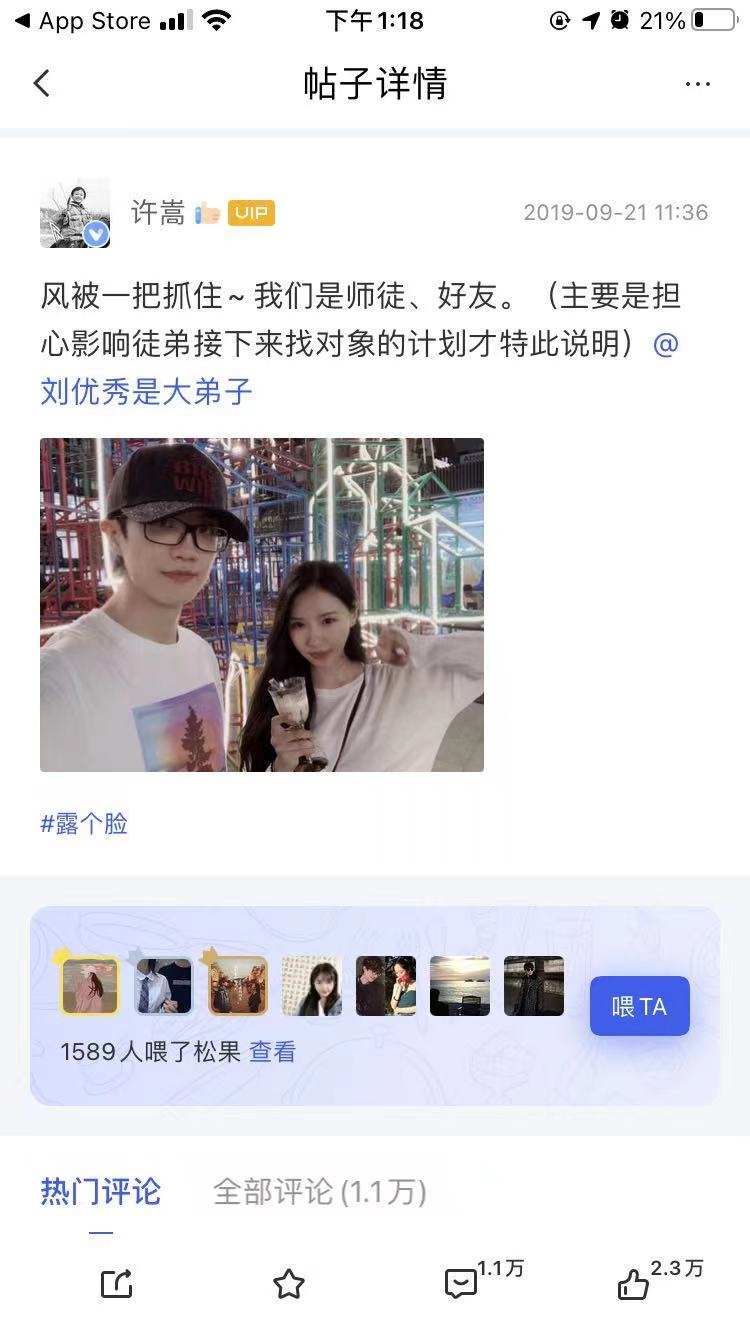Screen dimensions: 750x1334
Task: View the post photo in full size
Action: click(262, 604)
